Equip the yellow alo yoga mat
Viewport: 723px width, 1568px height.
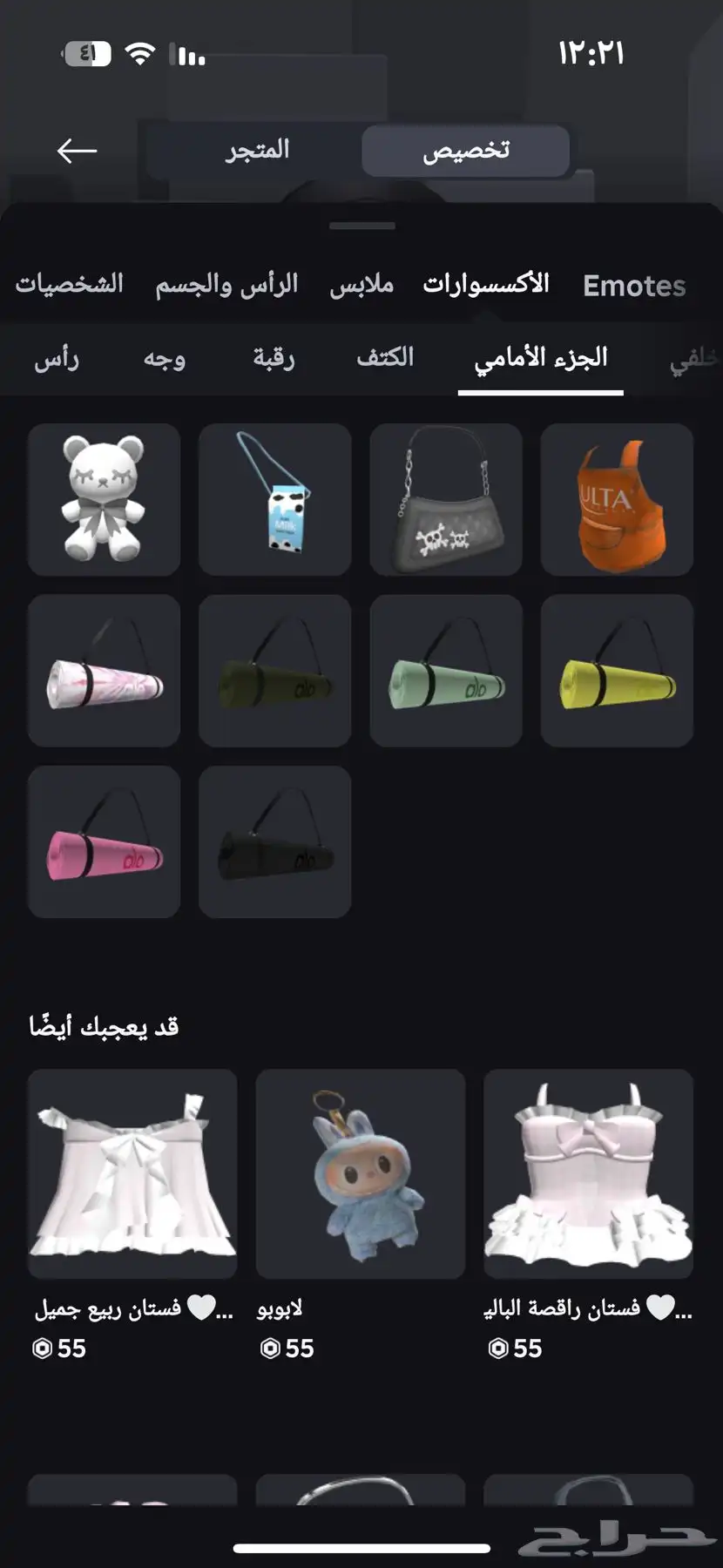tap(616, 671)
